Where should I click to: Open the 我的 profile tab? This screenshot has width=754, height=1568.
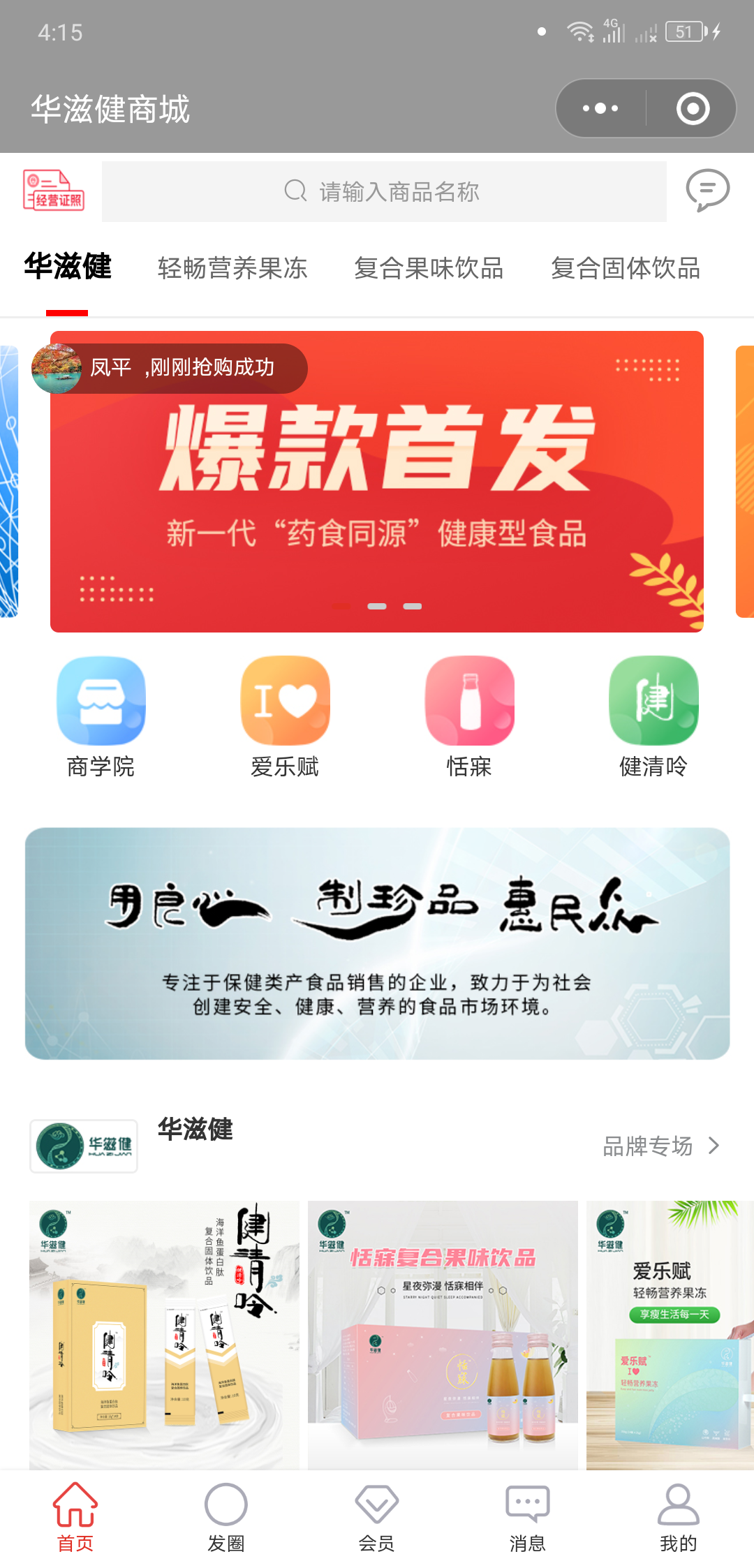(678, 1516)
